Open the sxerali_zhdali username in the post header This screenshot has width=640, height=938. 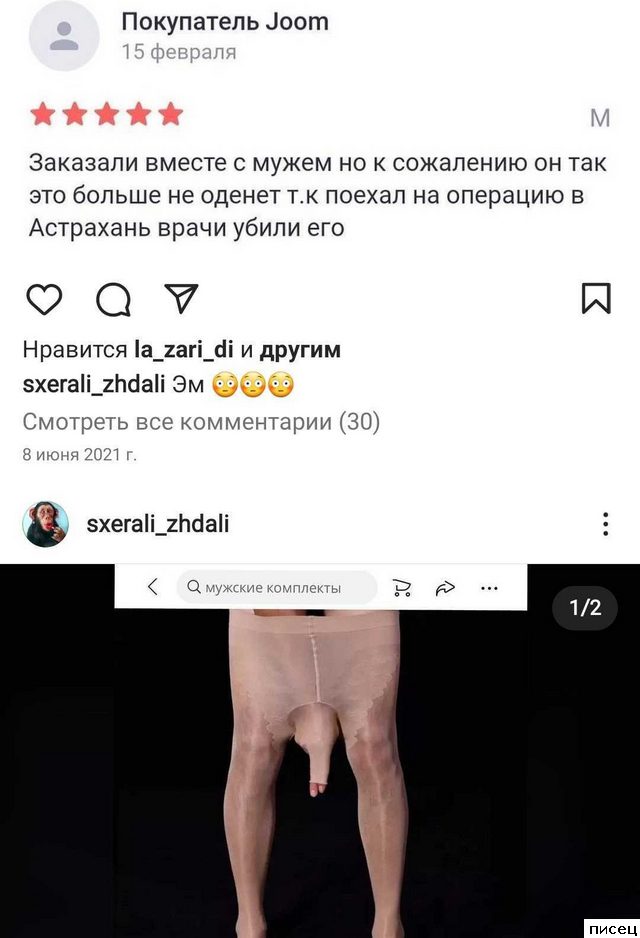coord(158,524)
